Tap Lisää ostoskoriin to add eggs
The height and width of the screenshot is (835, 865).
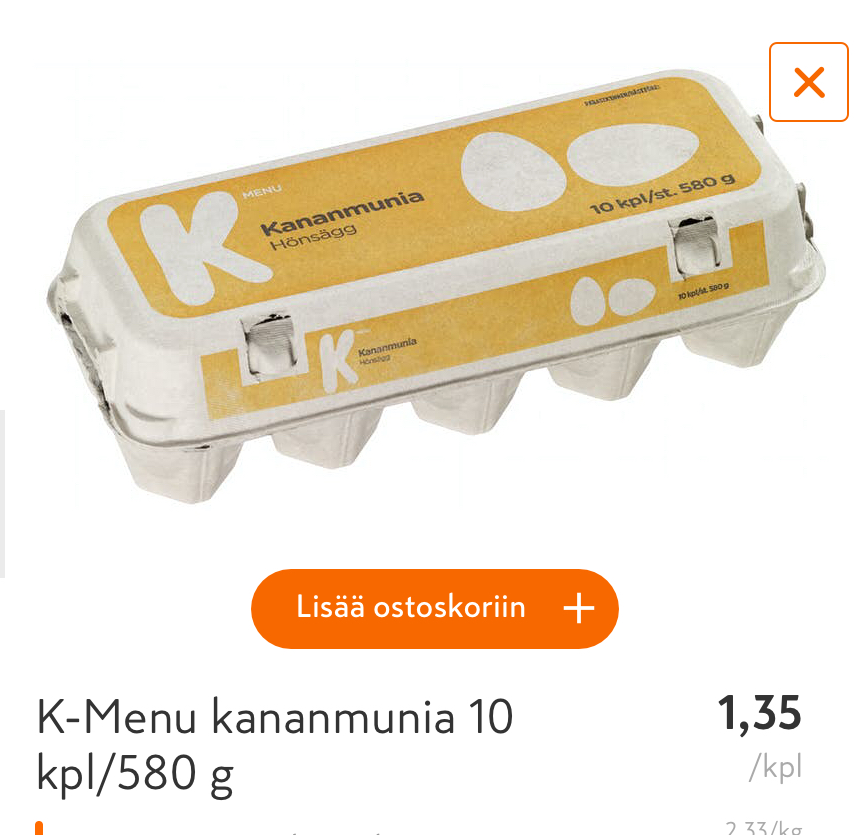[x=435, y=608]
